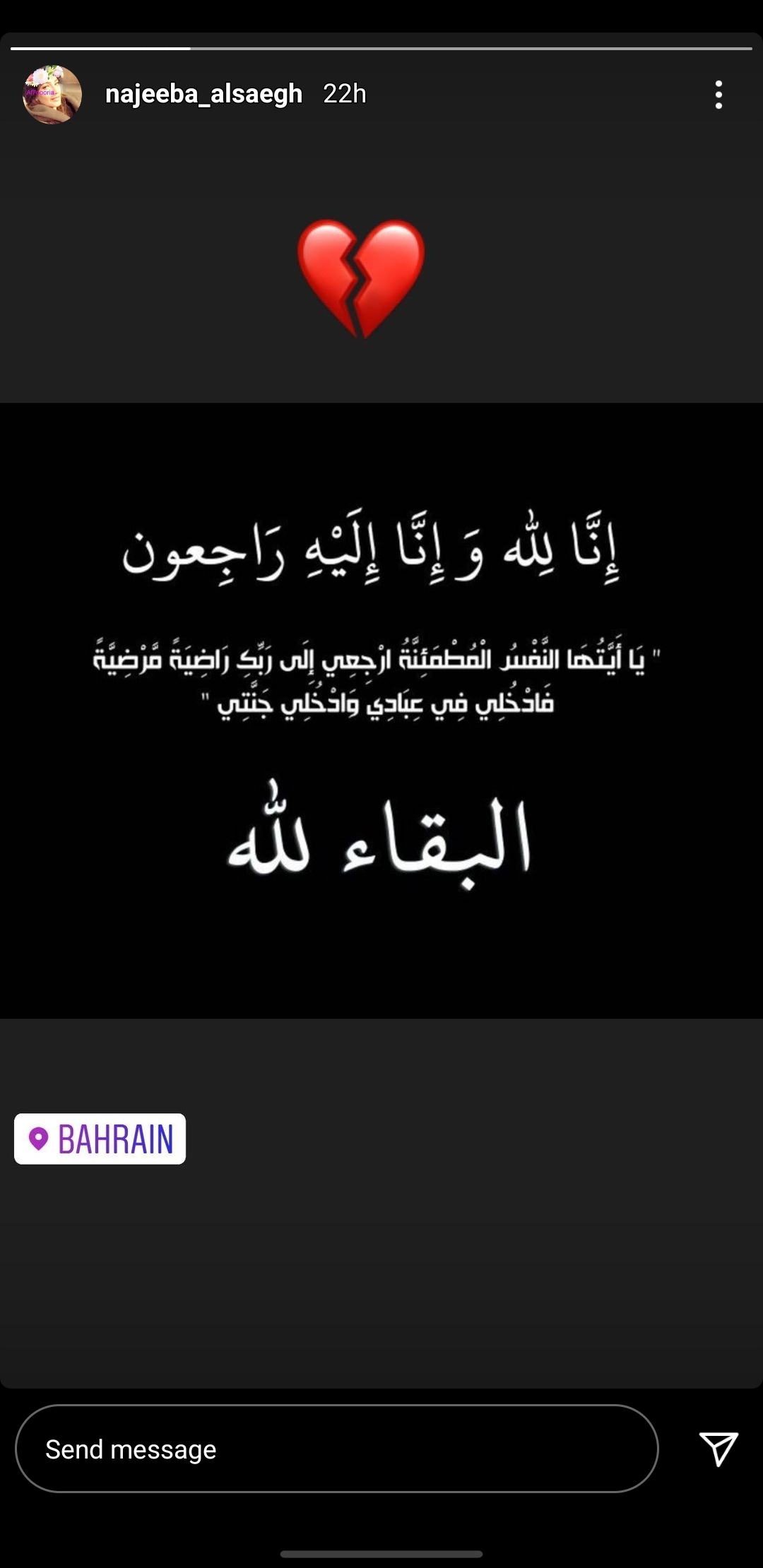Open the BAHRAIN location sticker
This screenshot has width=763, height=1568.
click(x=100, y=1139)
